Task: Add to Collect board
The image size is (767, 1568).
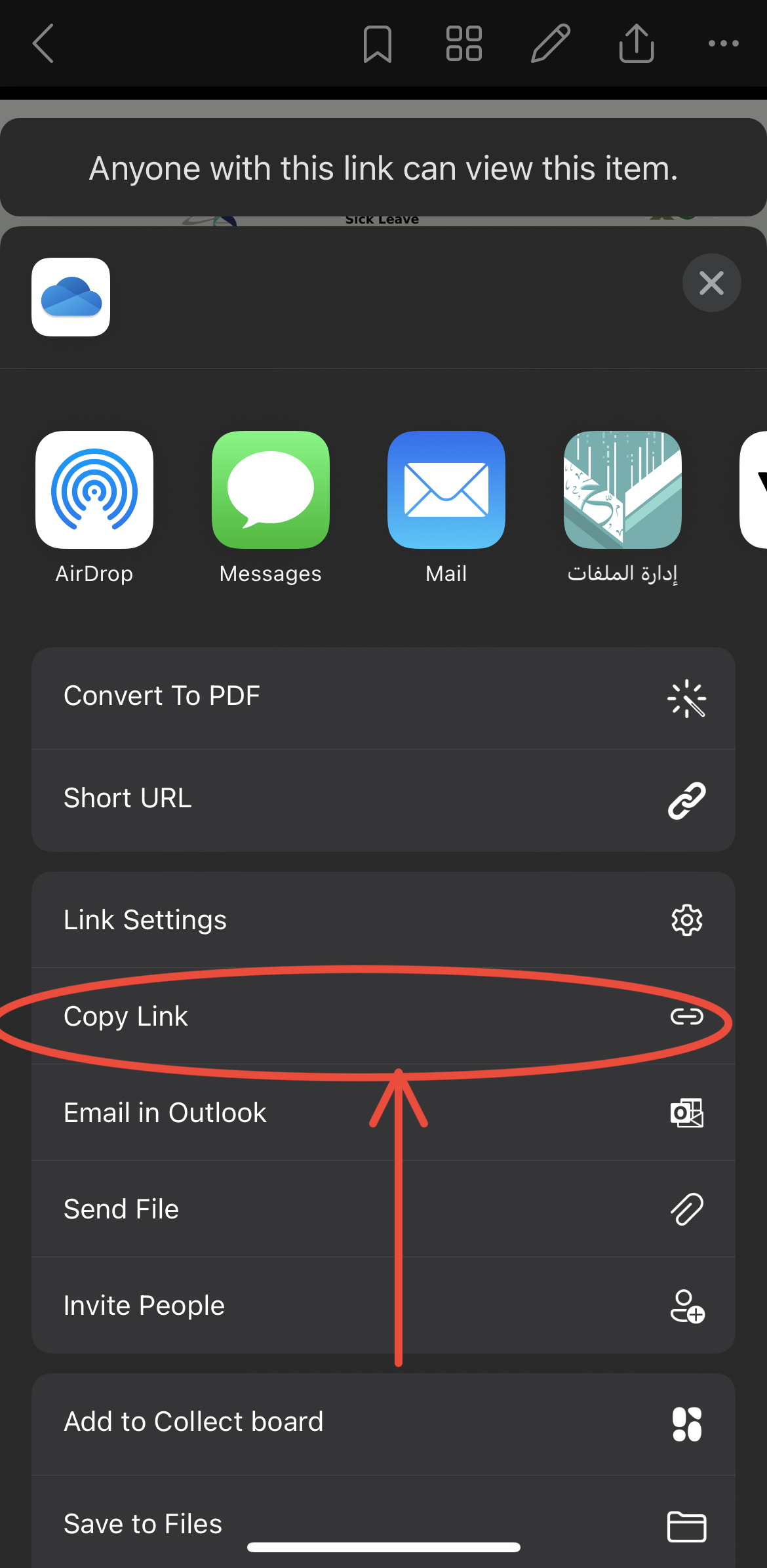Action: (x=383, y=1423)
